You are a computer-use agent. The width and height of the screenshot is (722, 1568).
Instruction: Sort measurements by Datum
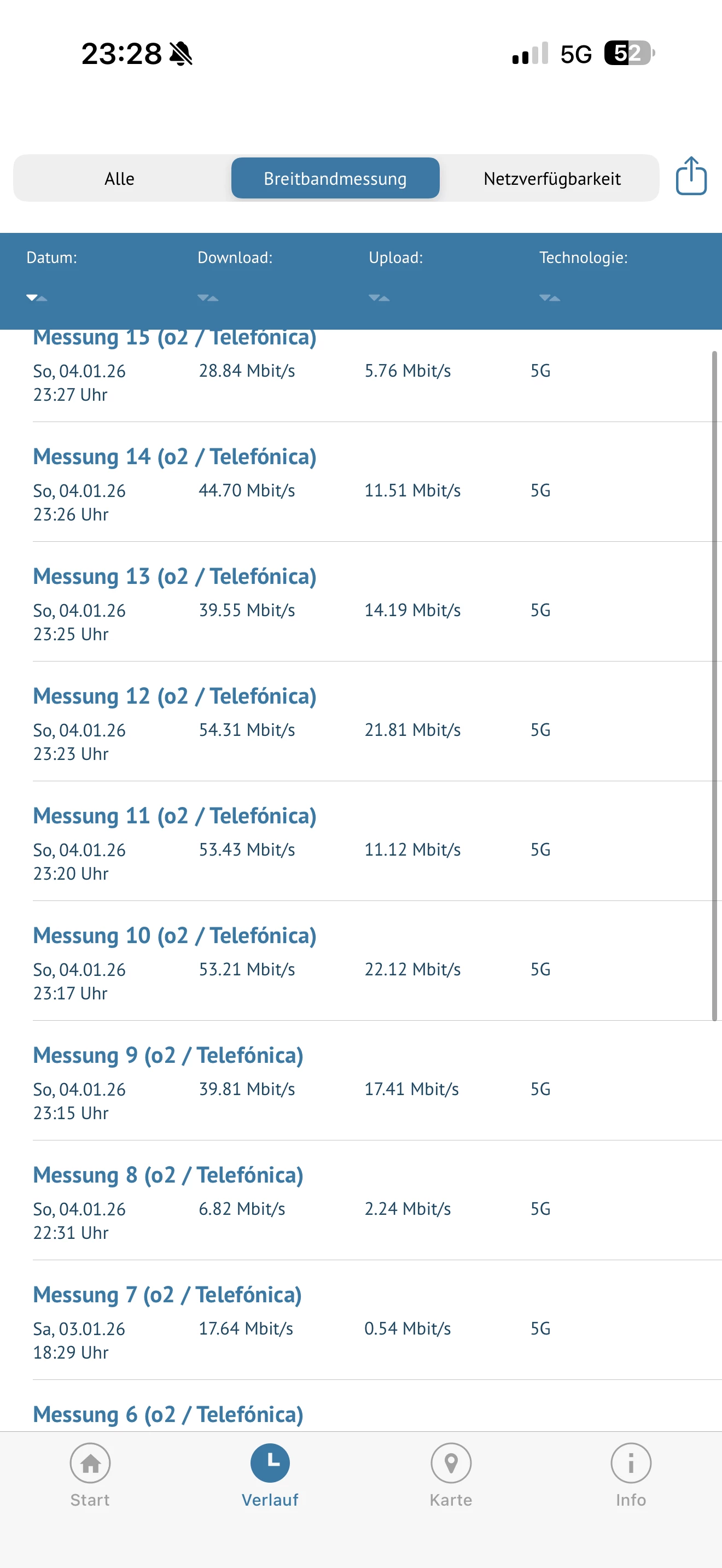[37, 297]
